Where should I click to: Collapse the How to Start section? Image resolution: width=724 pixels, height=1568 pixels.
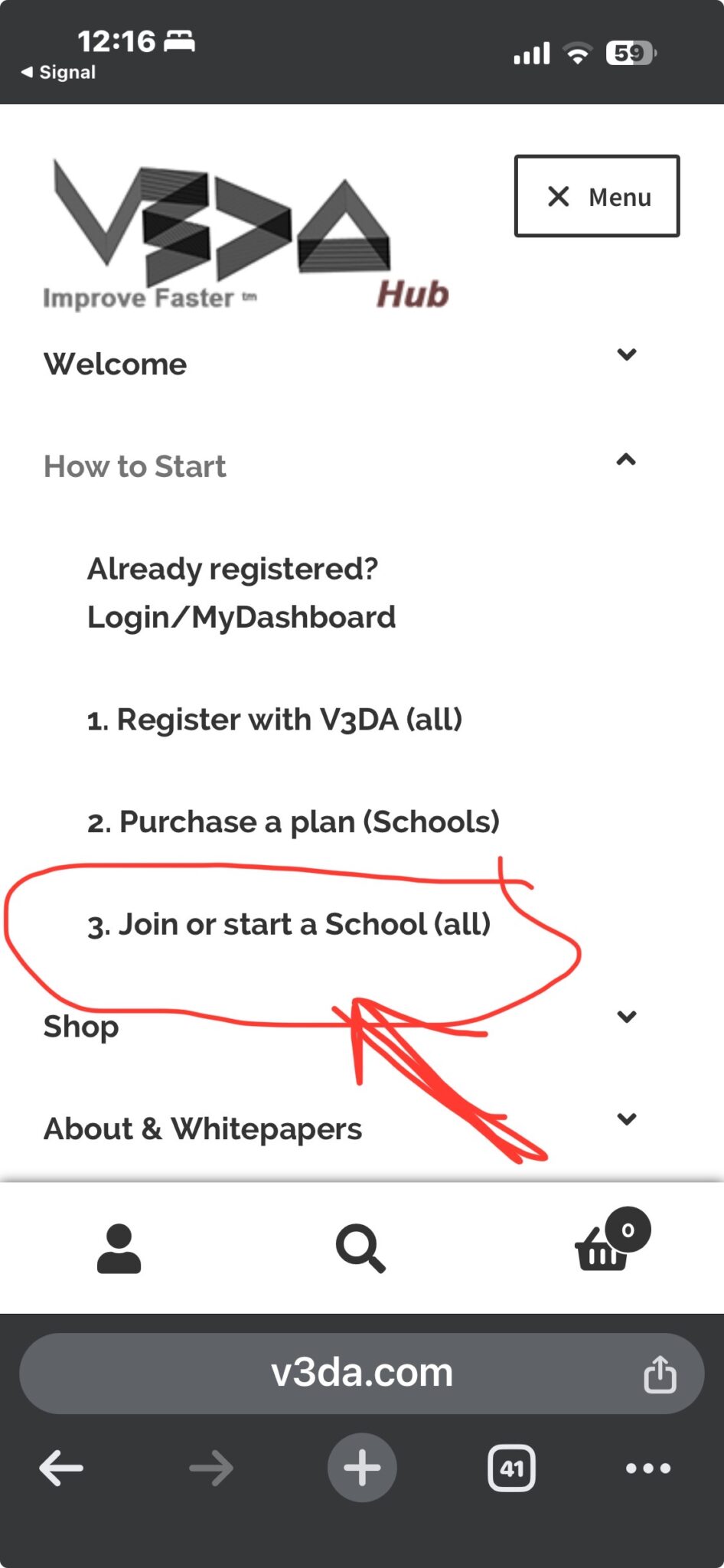coord(626,459)
